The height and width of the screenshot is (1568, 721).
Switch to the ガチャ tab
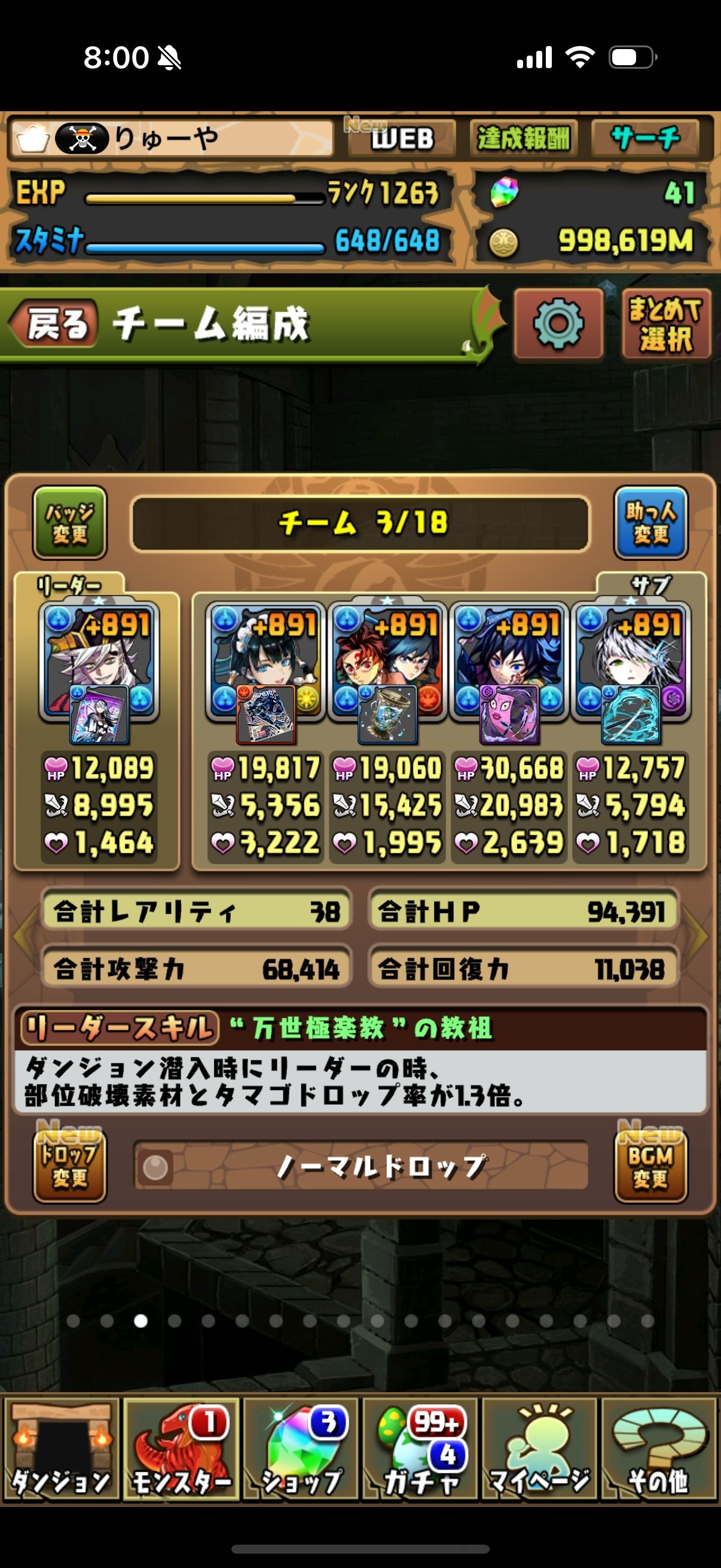tap(420, 1447)
